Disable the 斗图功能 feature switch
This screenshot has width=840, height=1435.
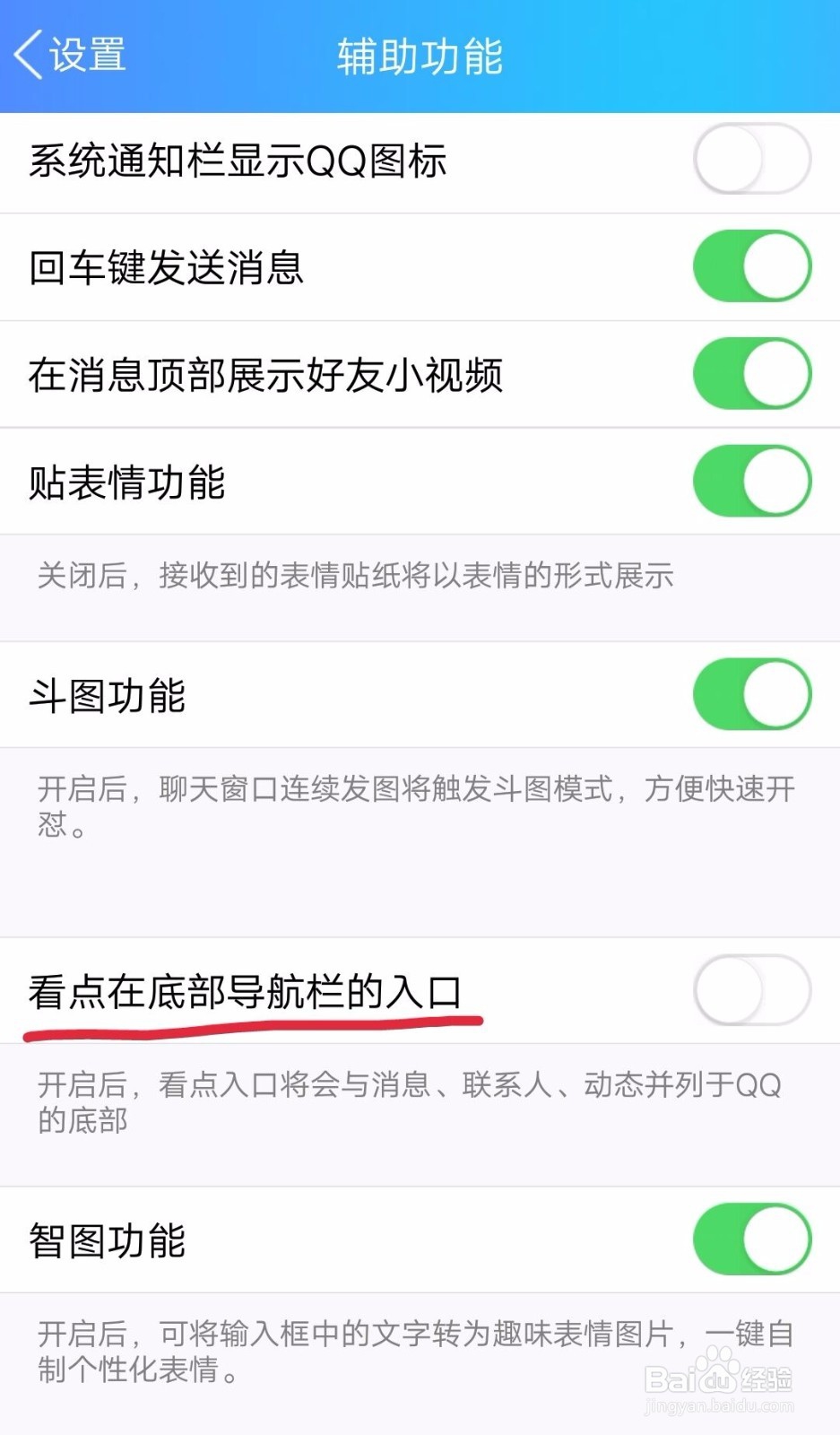pyautogui.click(x=751, y=695)
